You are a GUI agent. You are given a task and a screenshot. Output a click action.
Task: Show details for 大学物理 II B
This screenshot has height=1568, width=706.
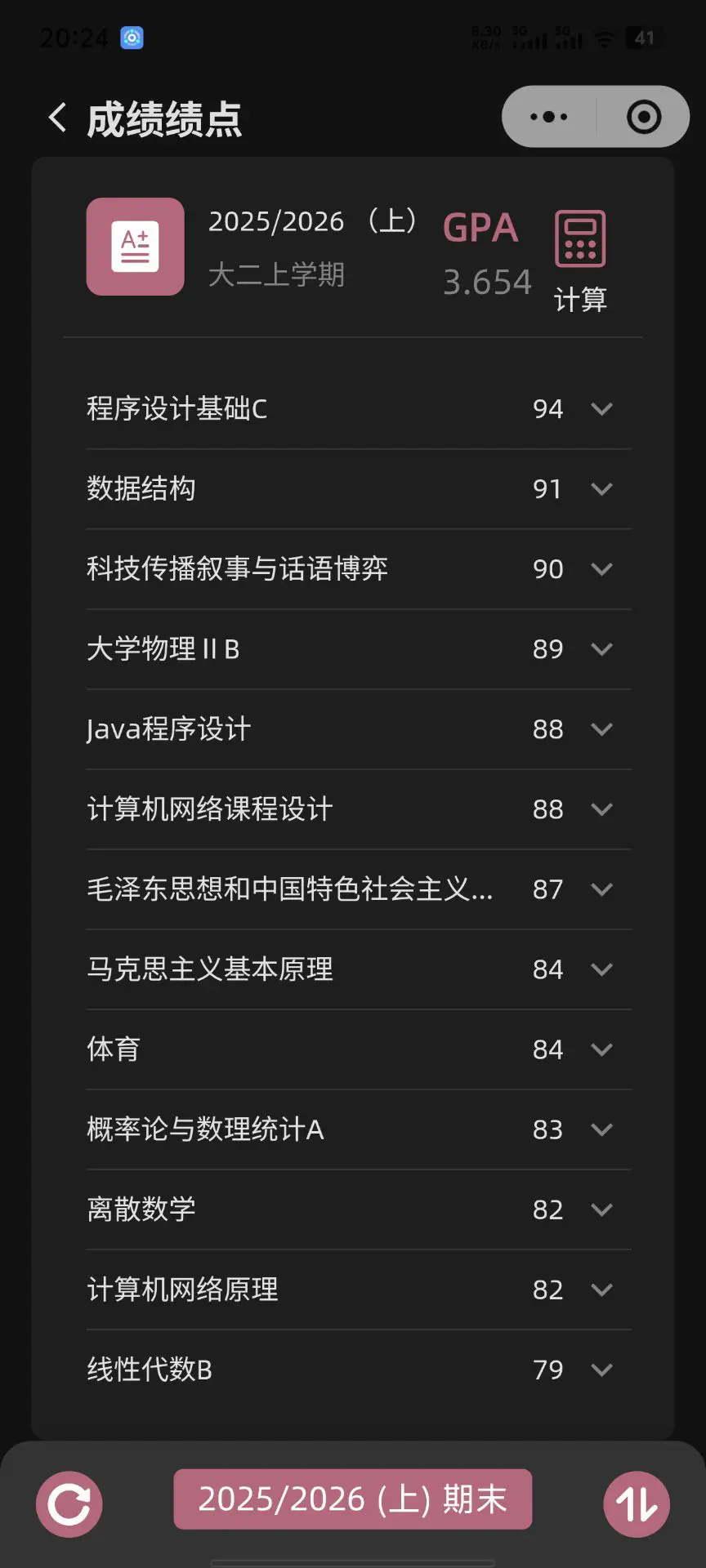[x=602, y=648]
